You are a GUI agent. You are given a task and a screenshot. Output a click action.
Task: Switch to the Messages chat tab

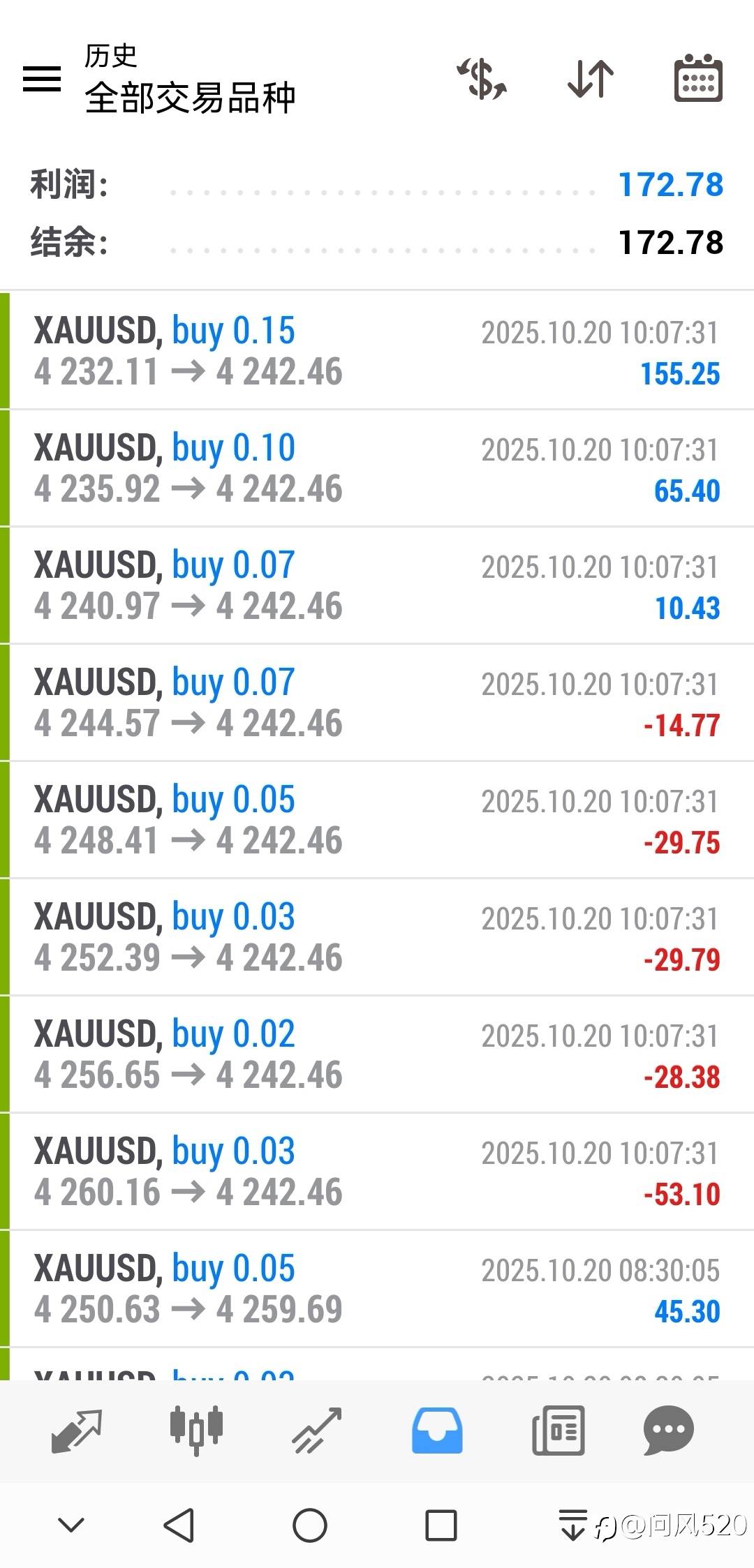(x=668, y=1431)
